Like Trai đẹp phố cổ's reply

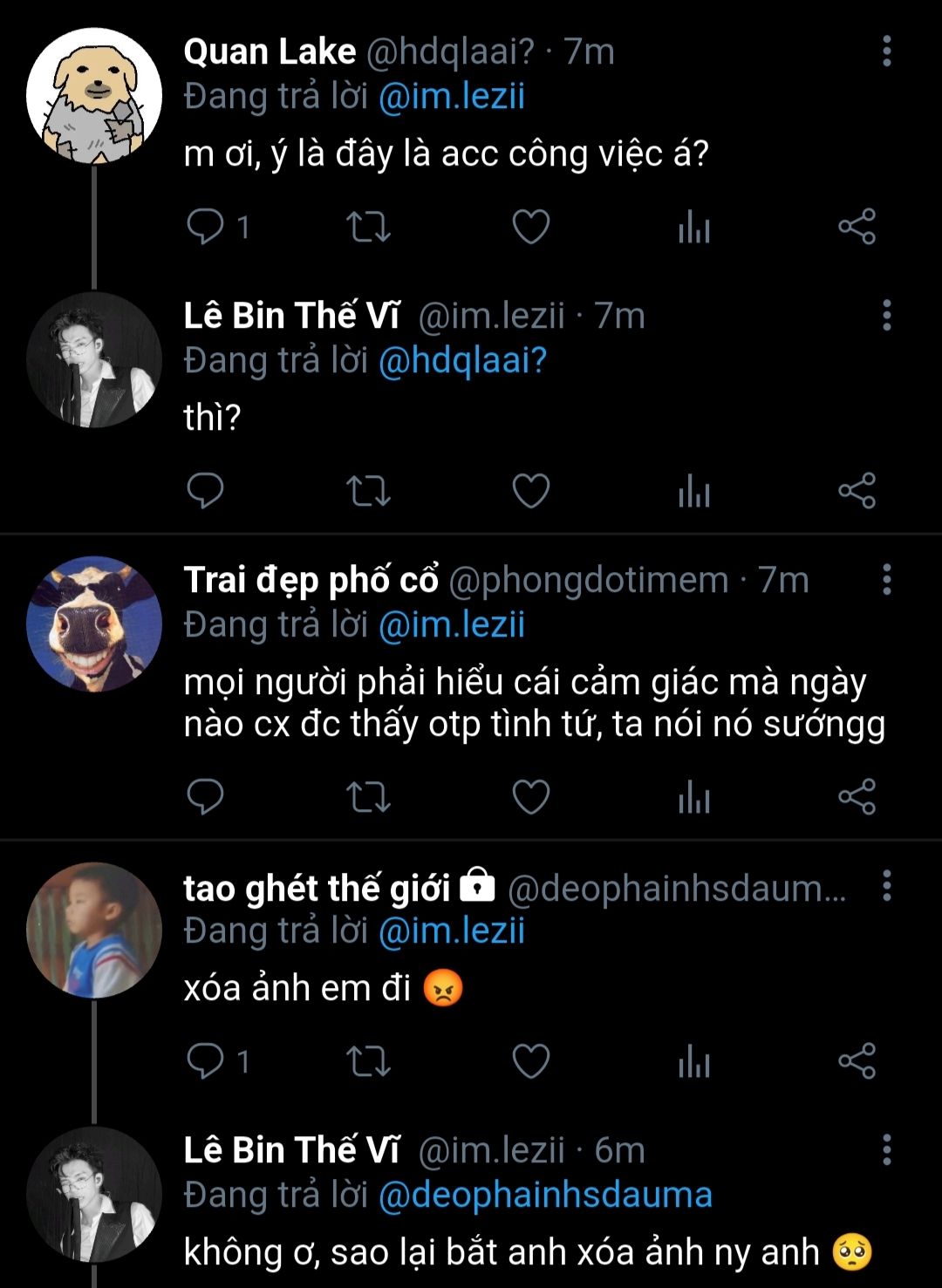click(x=530, y=797)
